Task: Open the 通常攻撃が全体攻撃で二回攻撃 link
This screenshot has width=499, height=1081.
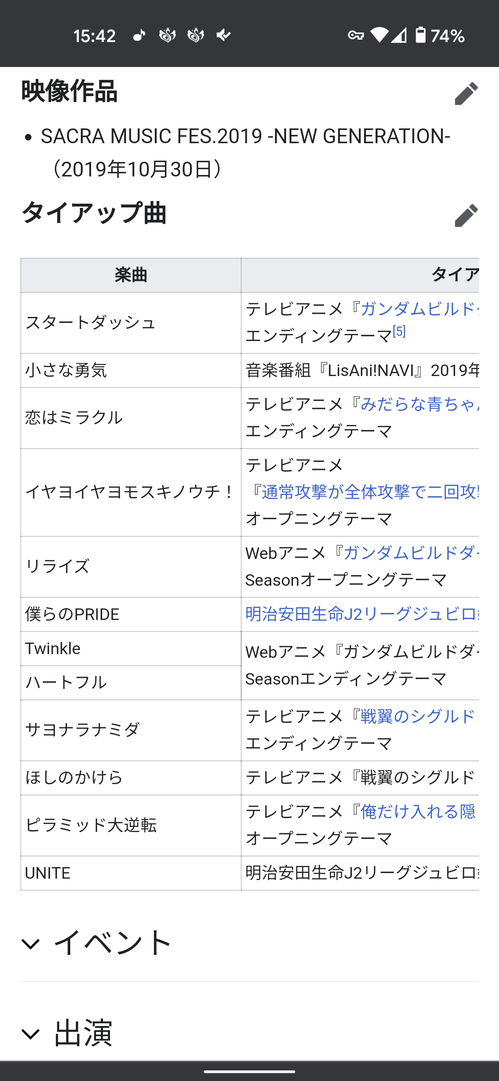Action: [x=363, y=492]
